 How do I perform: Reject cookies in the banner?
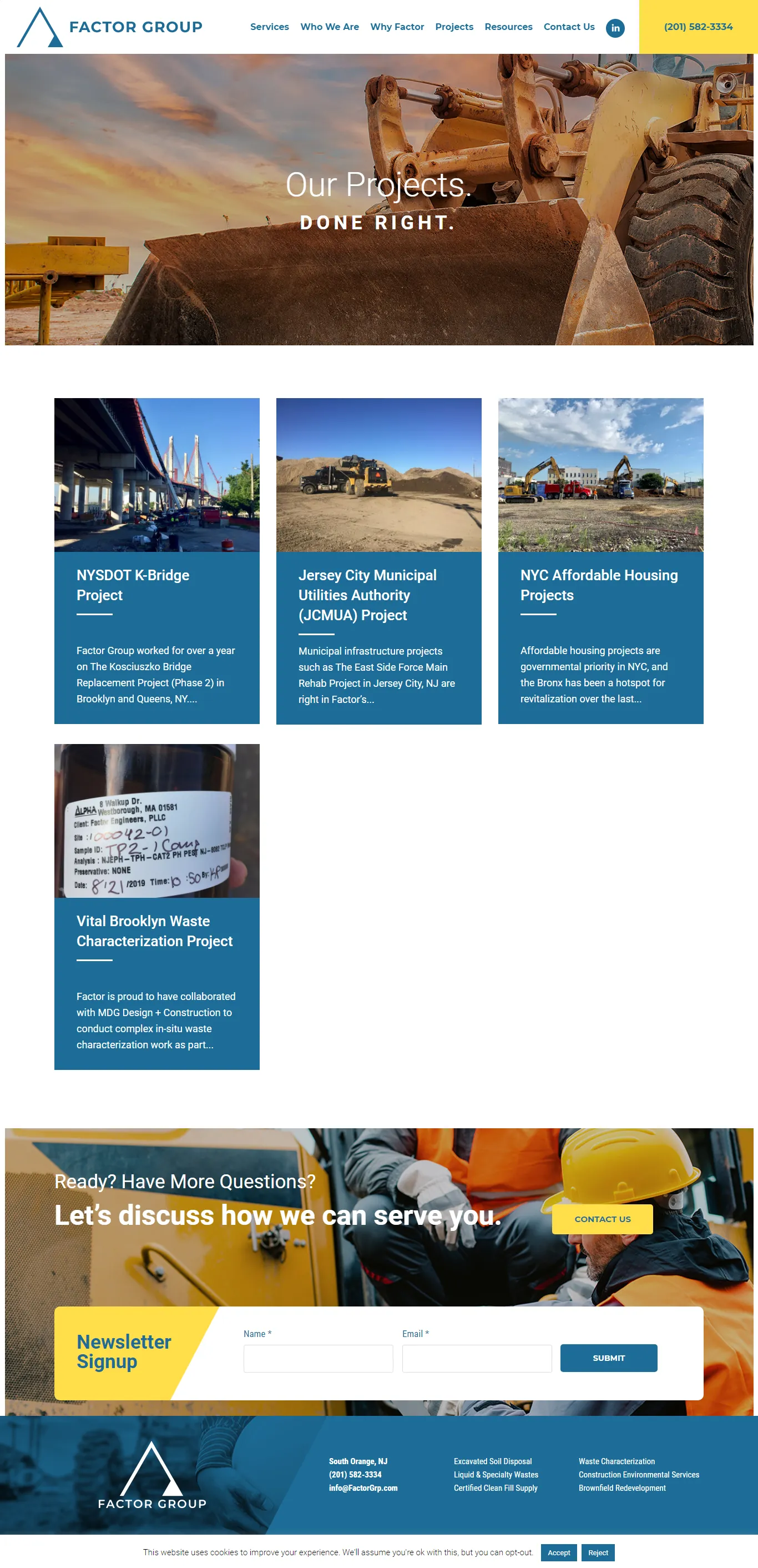(x=598, y=1552)
